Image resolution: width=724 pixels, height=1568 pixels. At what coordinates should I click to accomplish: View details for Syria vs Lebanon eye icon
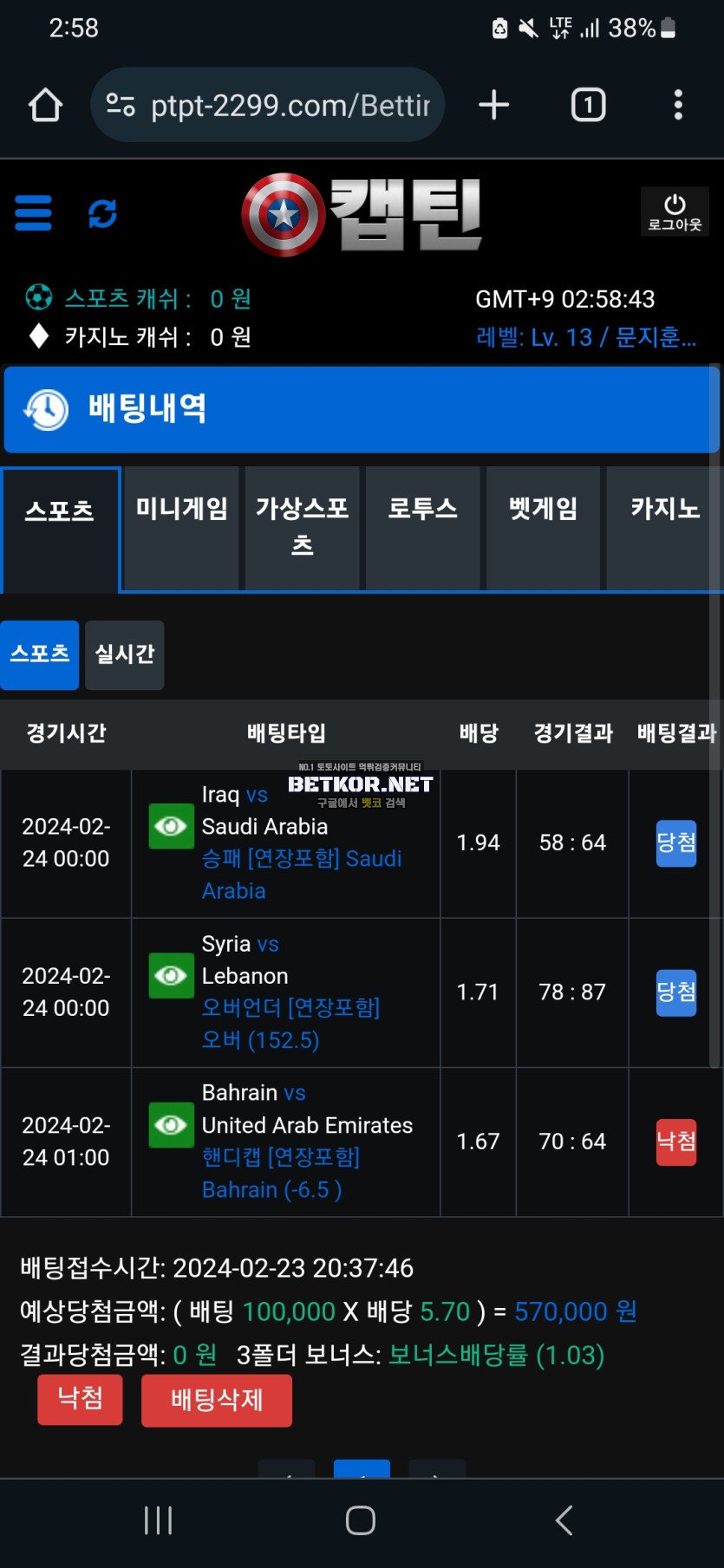[171, 976]
